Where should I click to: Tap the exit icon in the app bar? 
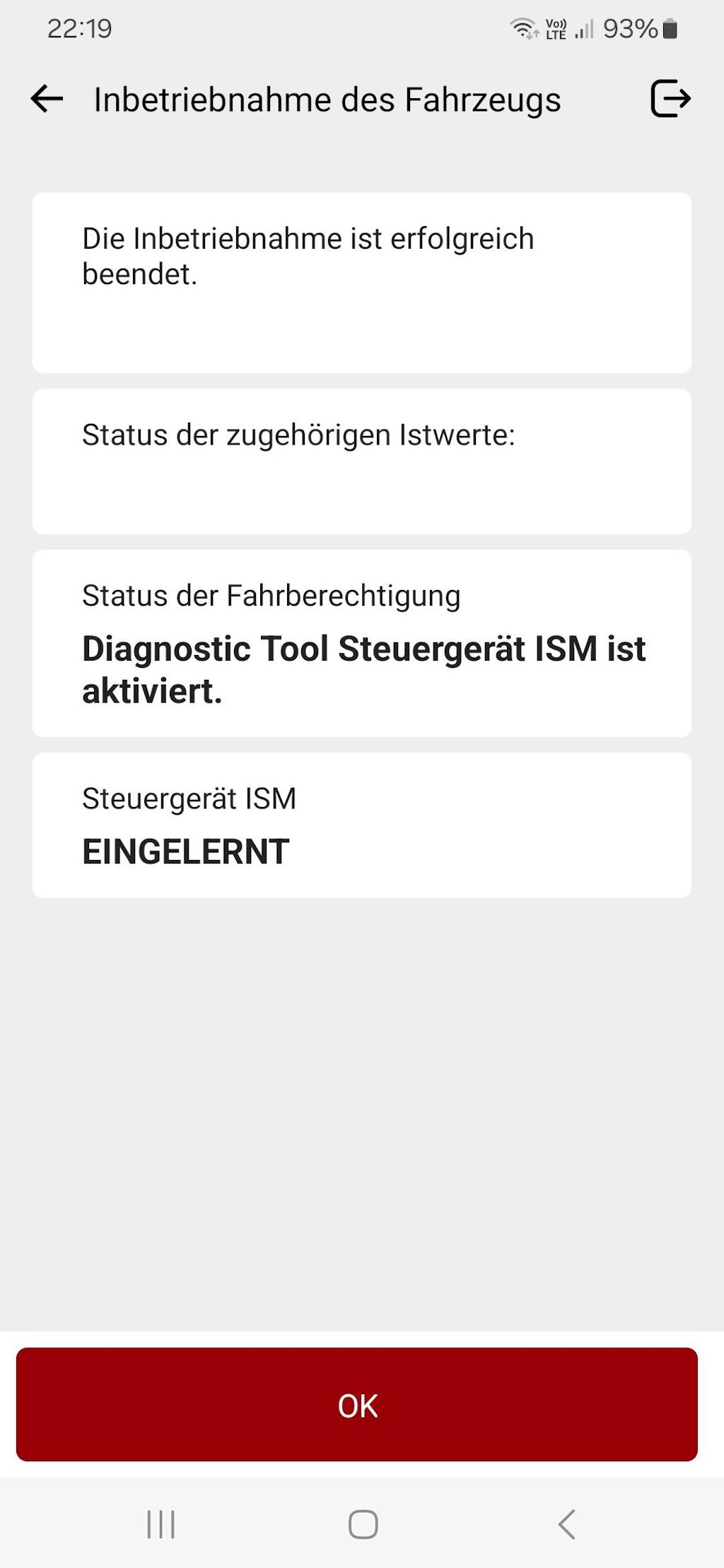[670, 99]
